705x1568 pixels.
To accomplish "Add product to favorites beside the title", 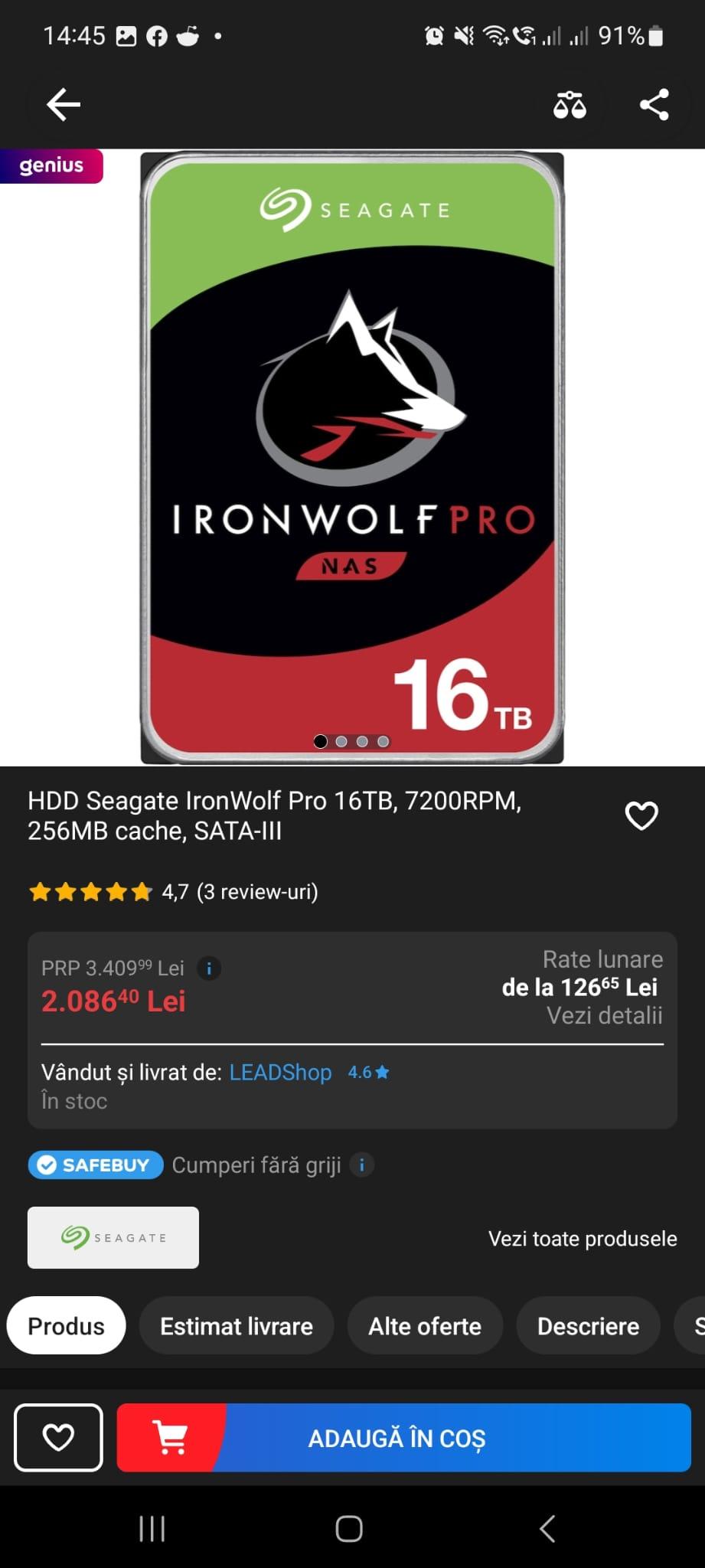I will [x=641, y=816].
